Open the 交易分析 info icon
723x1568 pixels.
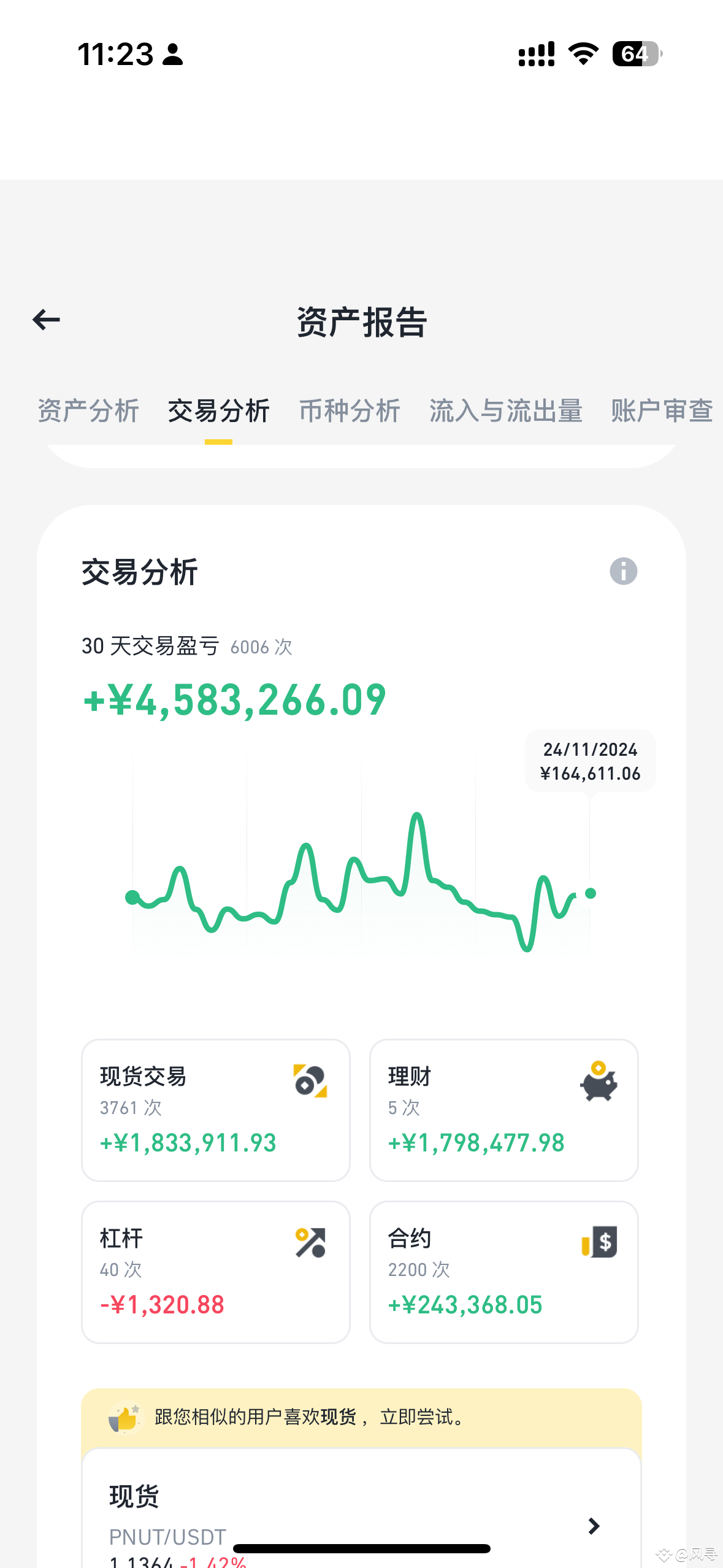pyautogui.click(x=623, y=572)
